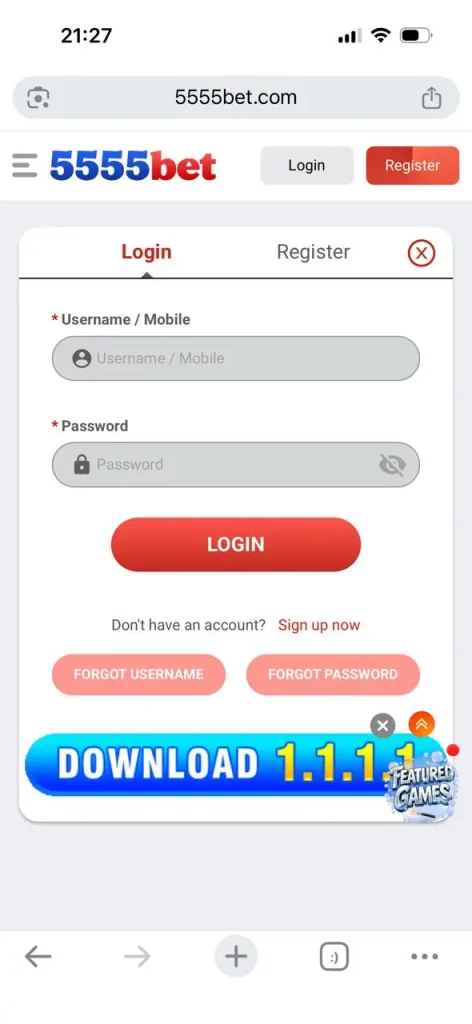Dismiss the download banner with grey X
472x1024 pixels.
(383, 726)
